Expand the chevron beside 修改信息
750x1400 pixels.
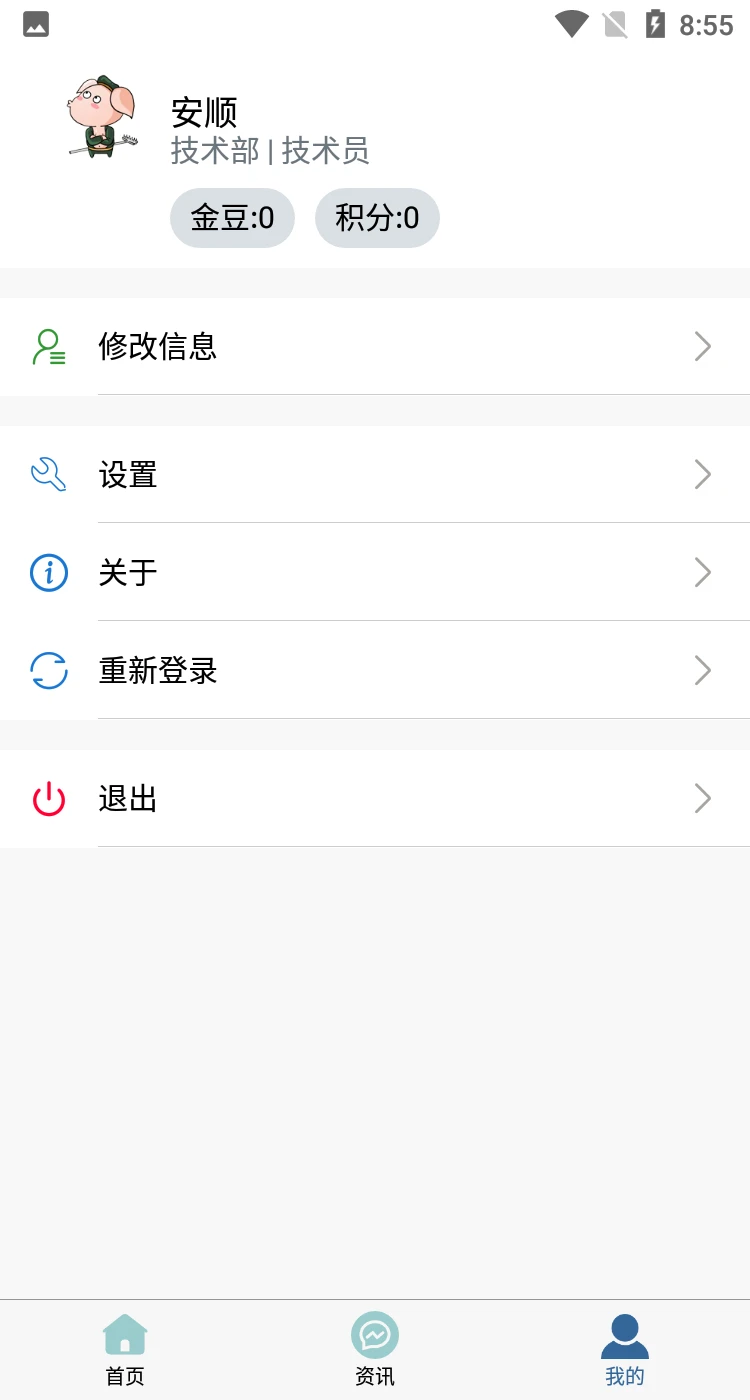(x=702, y=346)
